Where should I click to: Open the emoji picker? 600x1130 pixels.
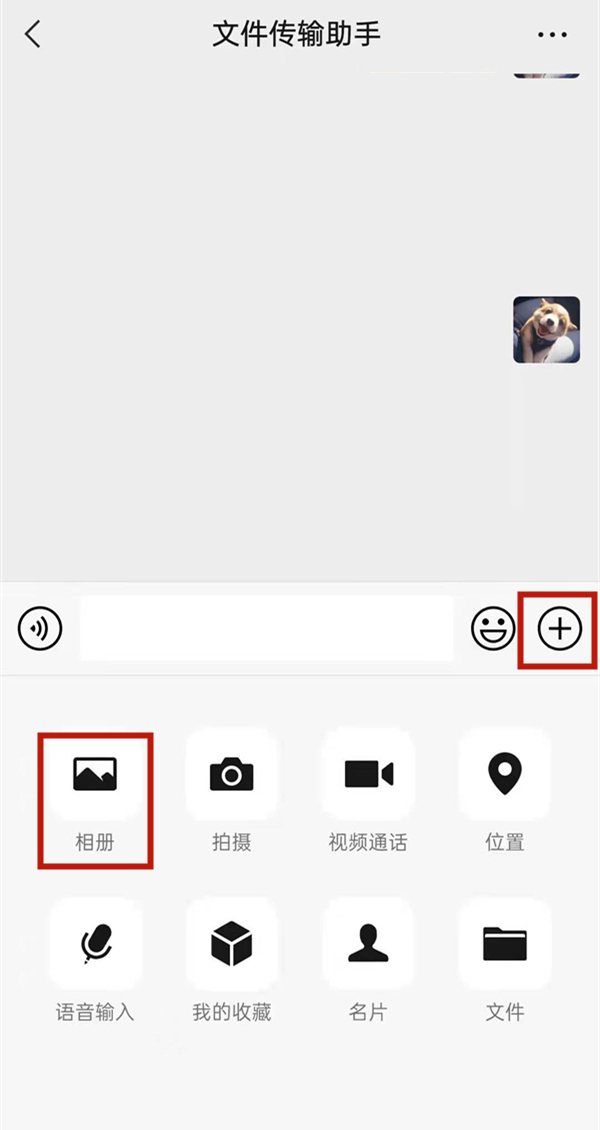[x=493, y=629]
